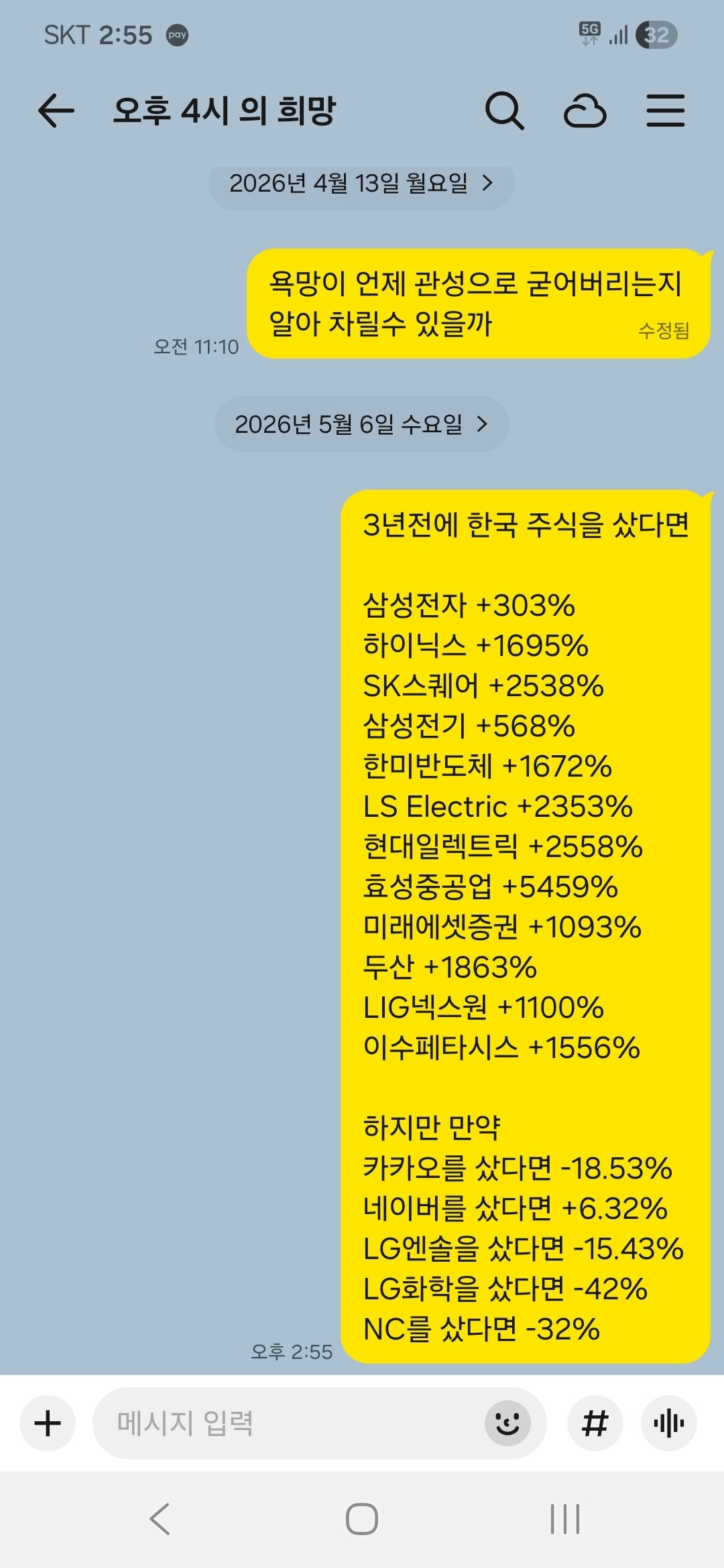Tap the system home button
Viewport: 724px width, 1568px height.
(362, 1519)
